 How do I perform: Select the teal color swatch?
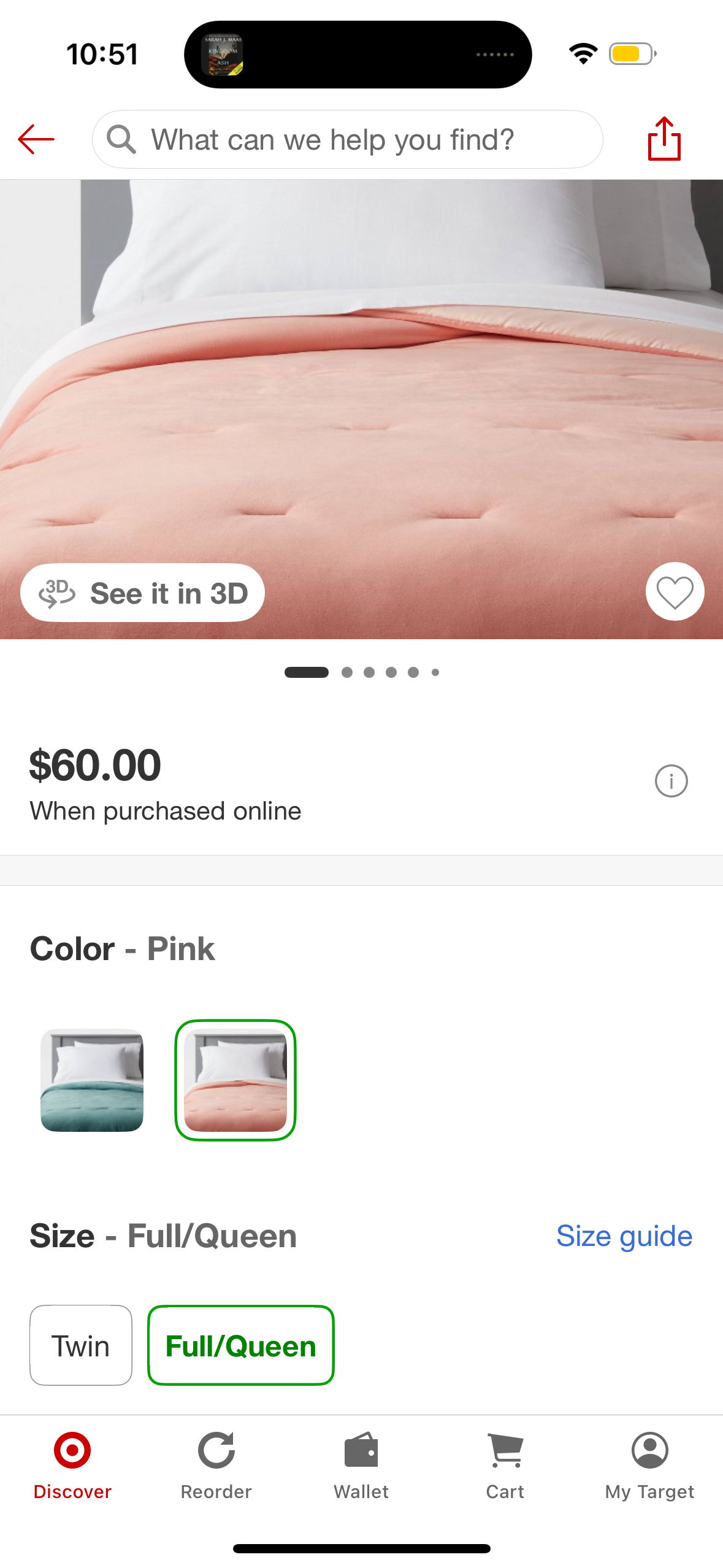(x=92, y=1080)
